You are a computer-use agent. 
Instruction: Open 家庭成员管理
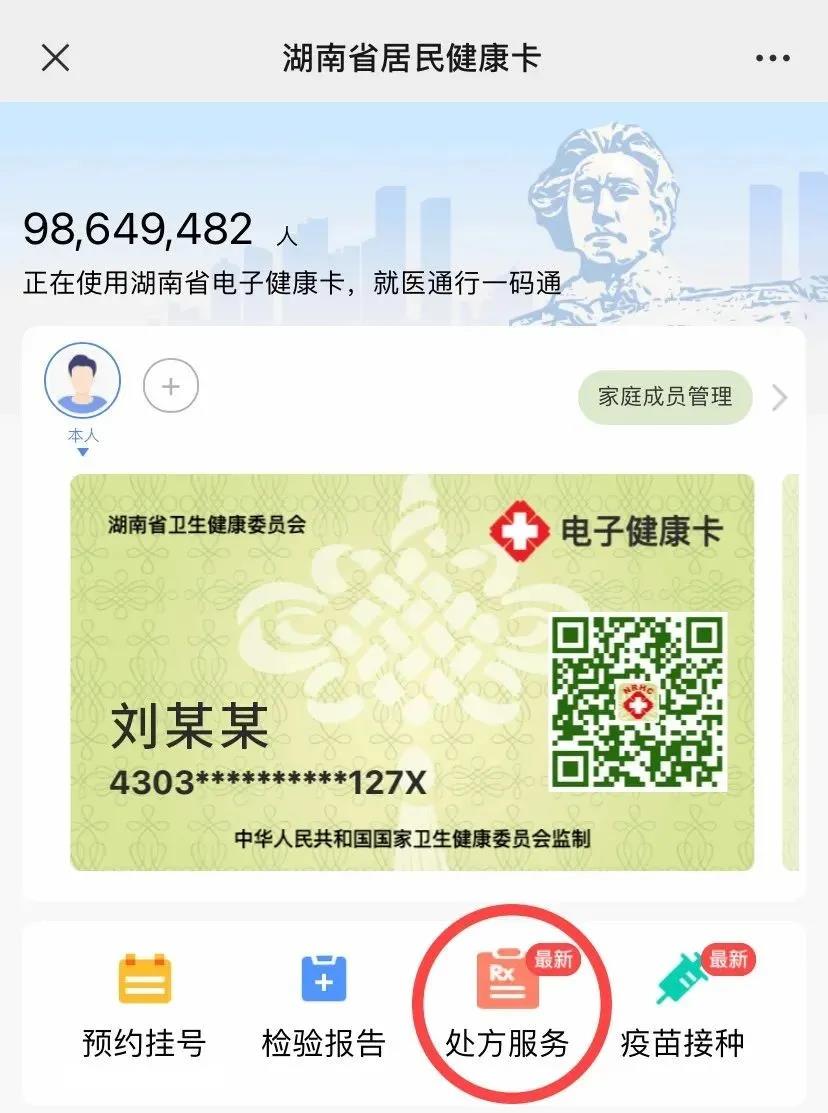pos(665,397)
